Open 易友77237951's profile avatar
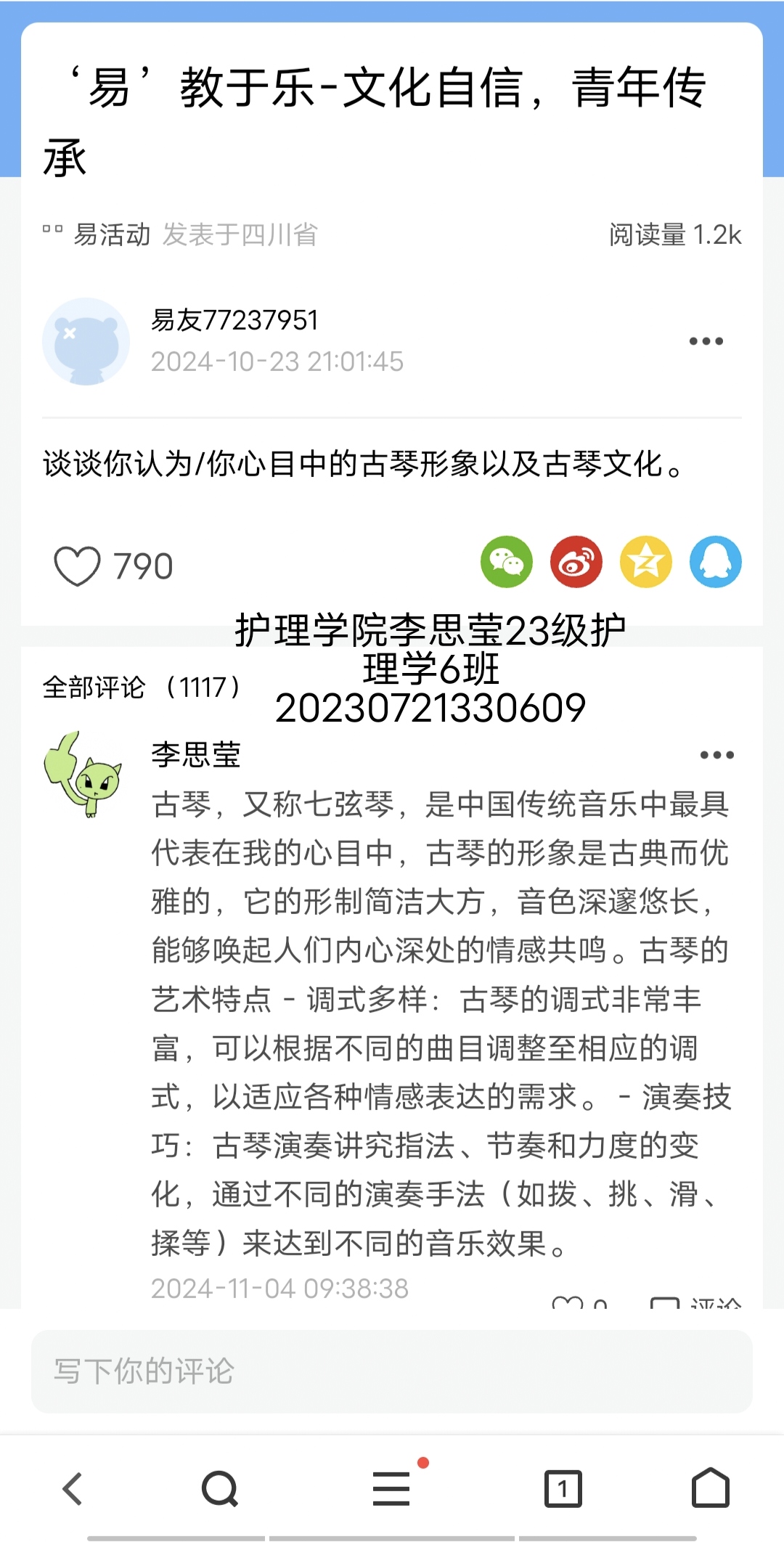 pos(86,341)
